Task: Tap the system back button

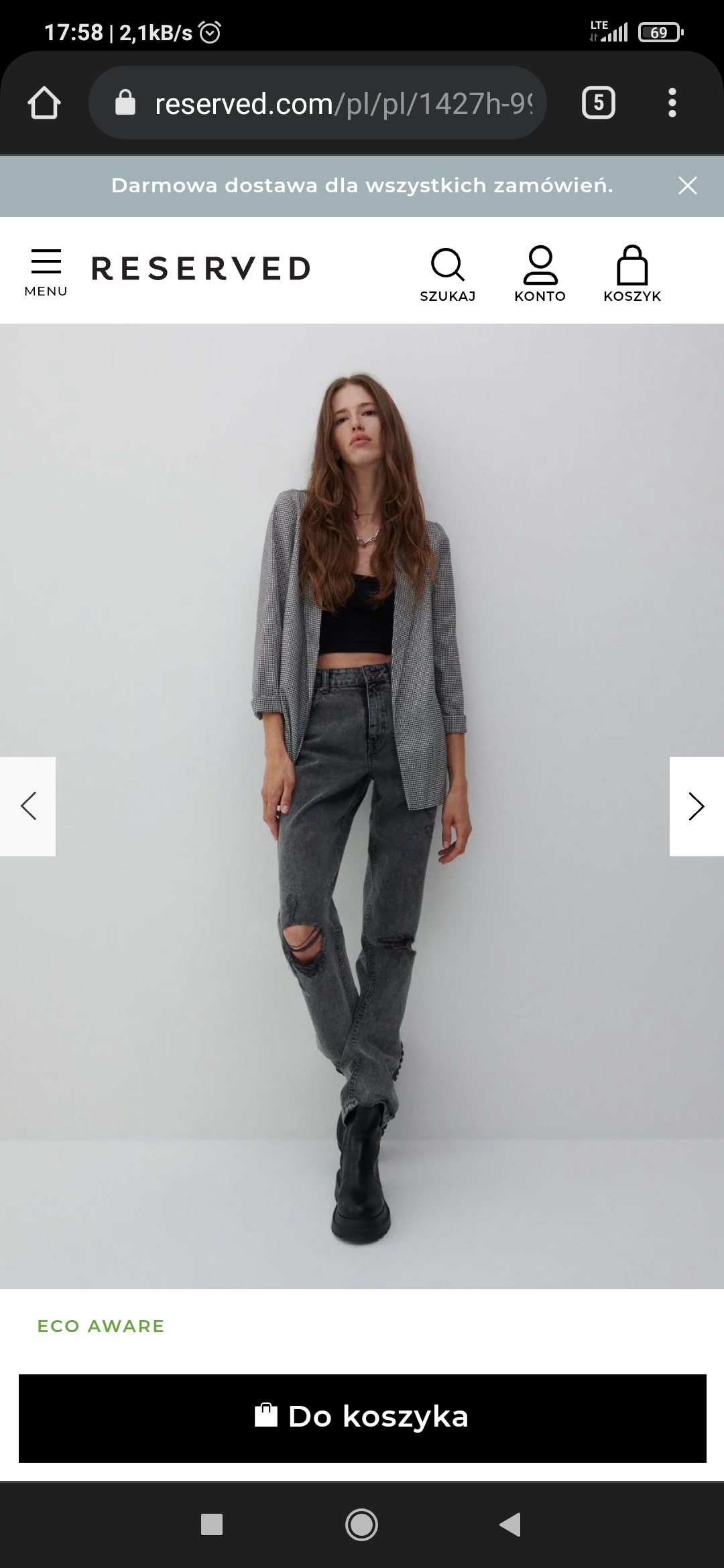Action: pyautogui.click(x=511, y=1524)
